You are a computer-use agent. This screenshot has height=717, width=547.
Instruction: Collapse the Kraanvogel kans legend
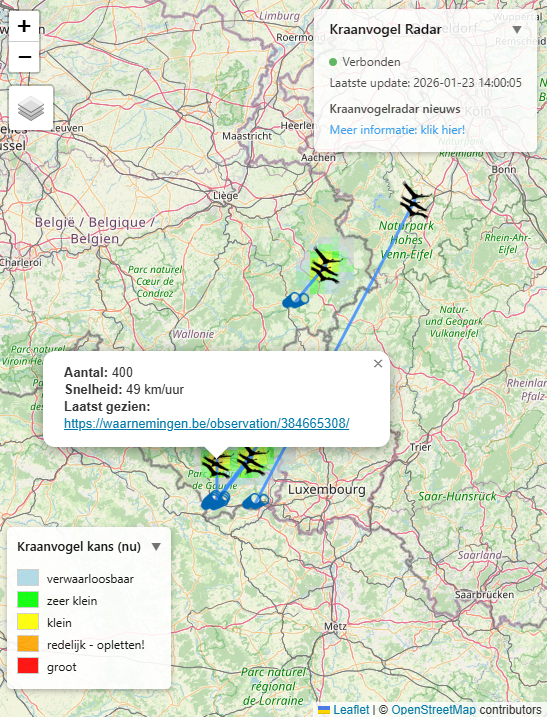click(x=156, y=546)
